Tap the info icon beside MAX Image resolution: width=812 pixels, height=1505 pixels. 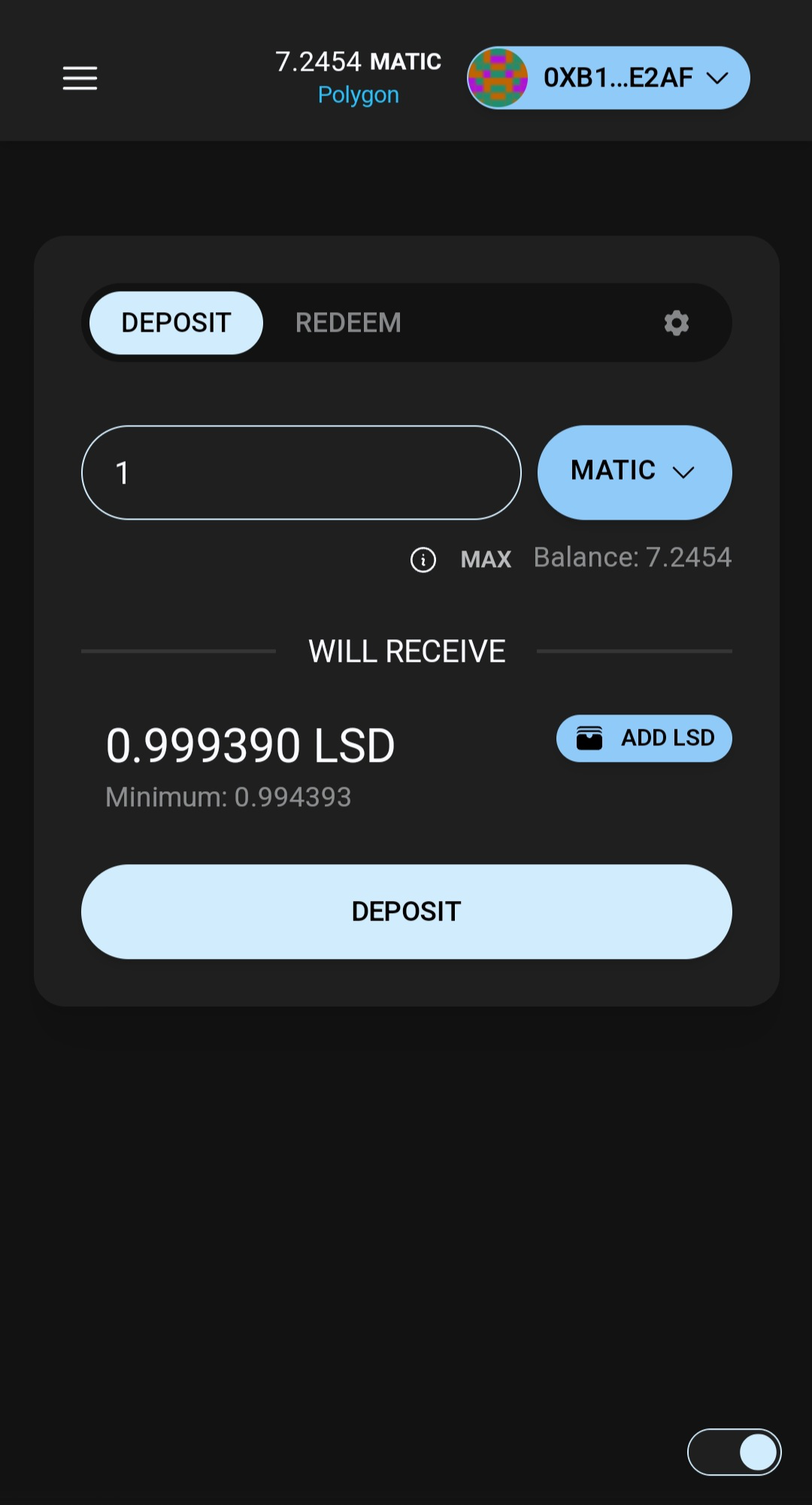(x=423, y=560)
